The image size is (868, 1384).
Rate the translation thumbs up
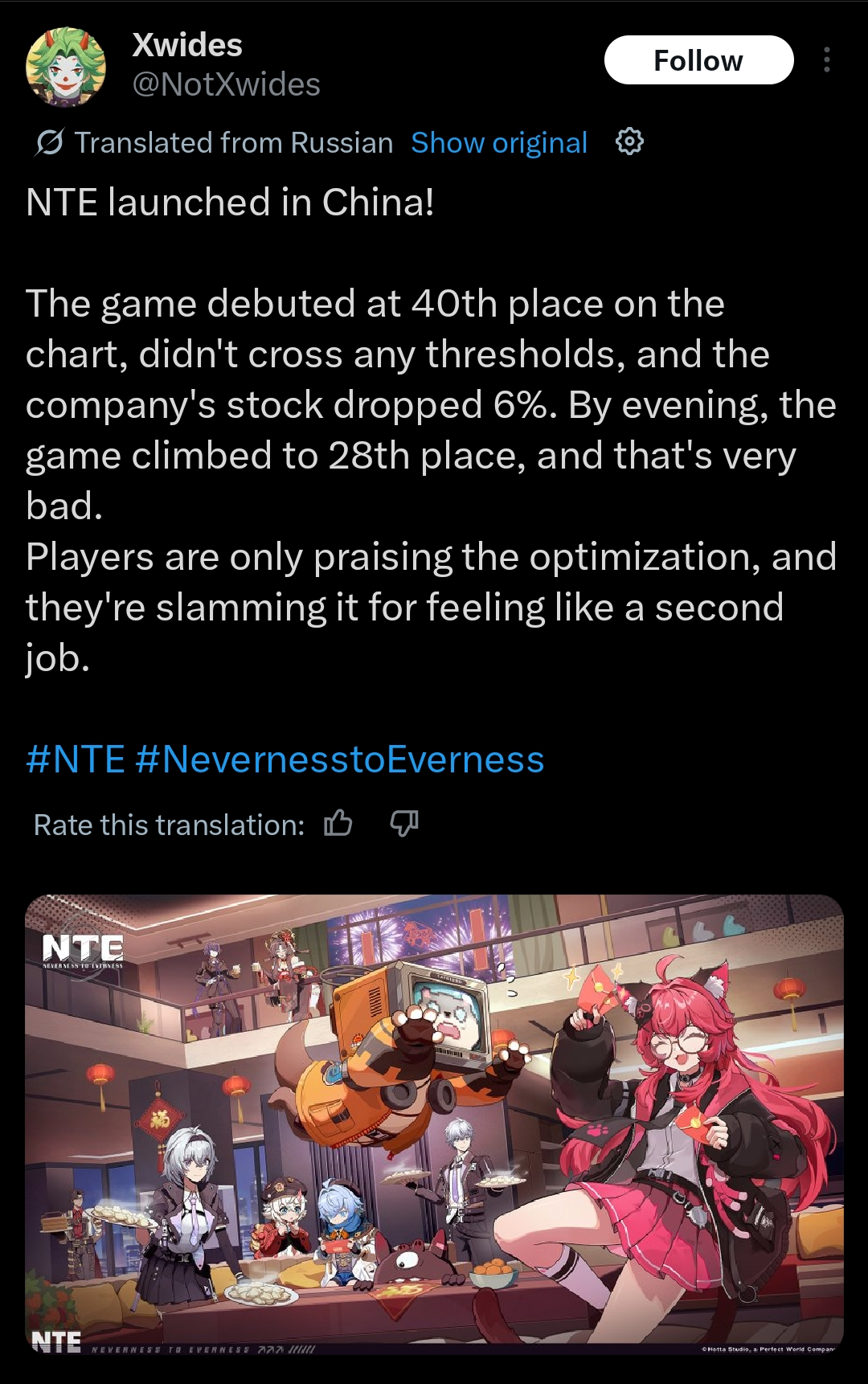(x=338, y=823)
